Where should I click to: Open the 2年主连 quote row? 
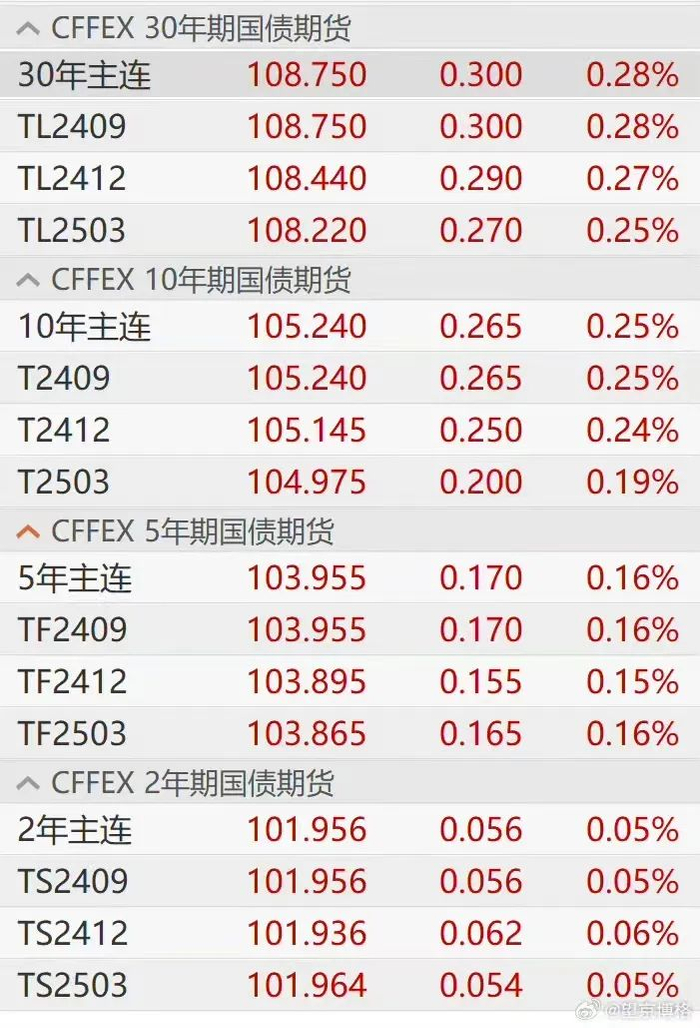pyautogui.click(x=76, y=830)
